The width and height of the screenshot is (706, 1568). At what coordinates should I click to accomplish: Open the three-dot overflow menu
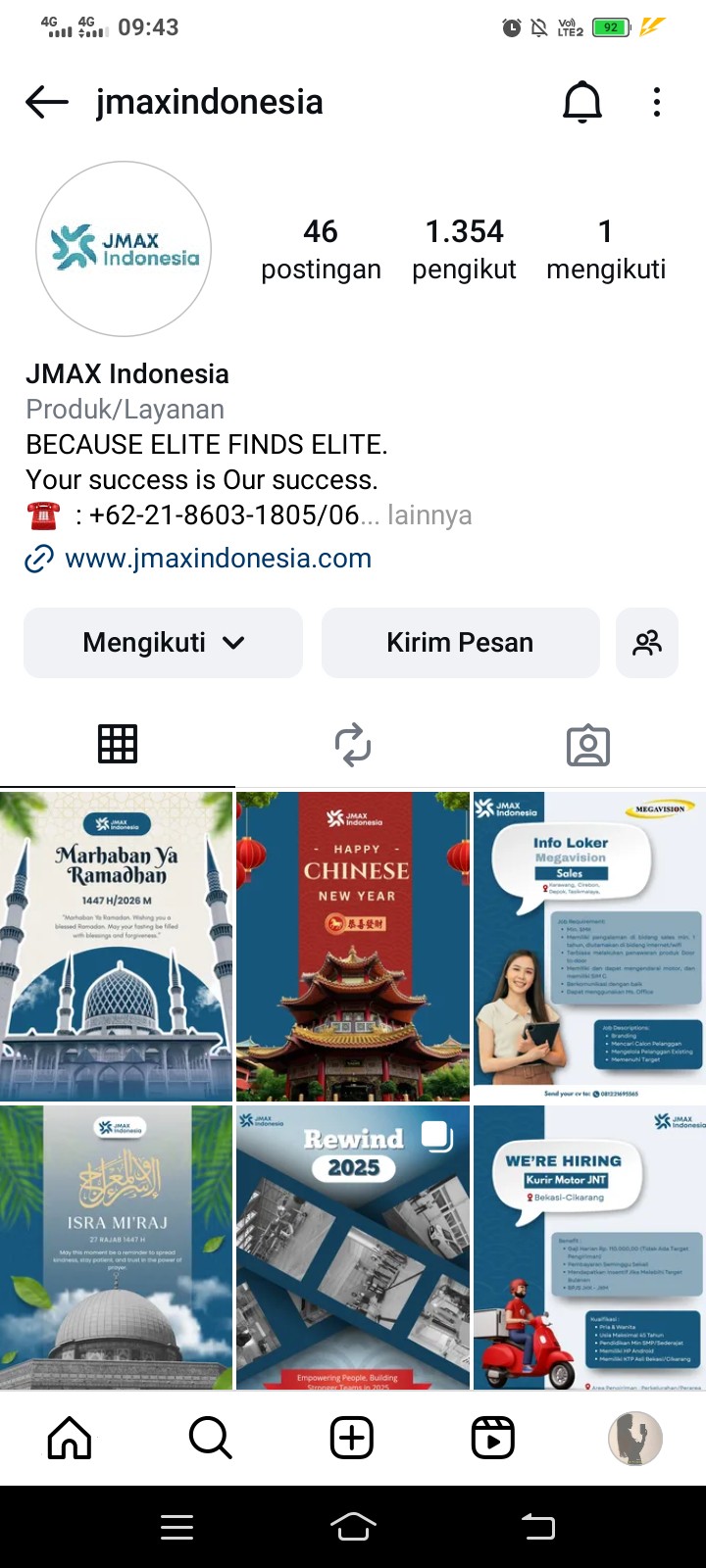tap(657, 102)
